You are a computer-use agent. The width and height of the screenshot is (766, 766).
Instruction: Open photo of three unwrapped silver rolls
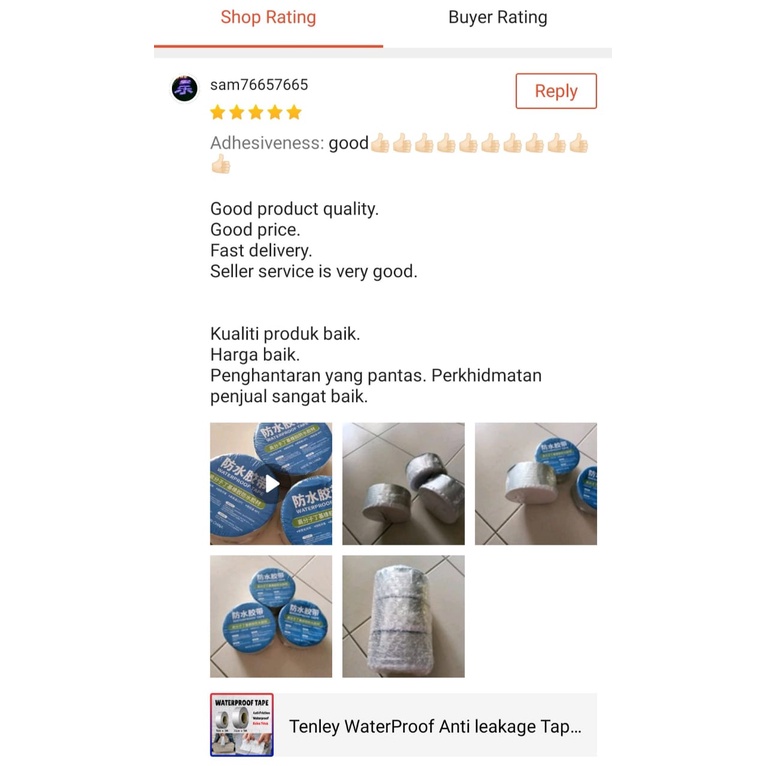click(x=404, y=484)
